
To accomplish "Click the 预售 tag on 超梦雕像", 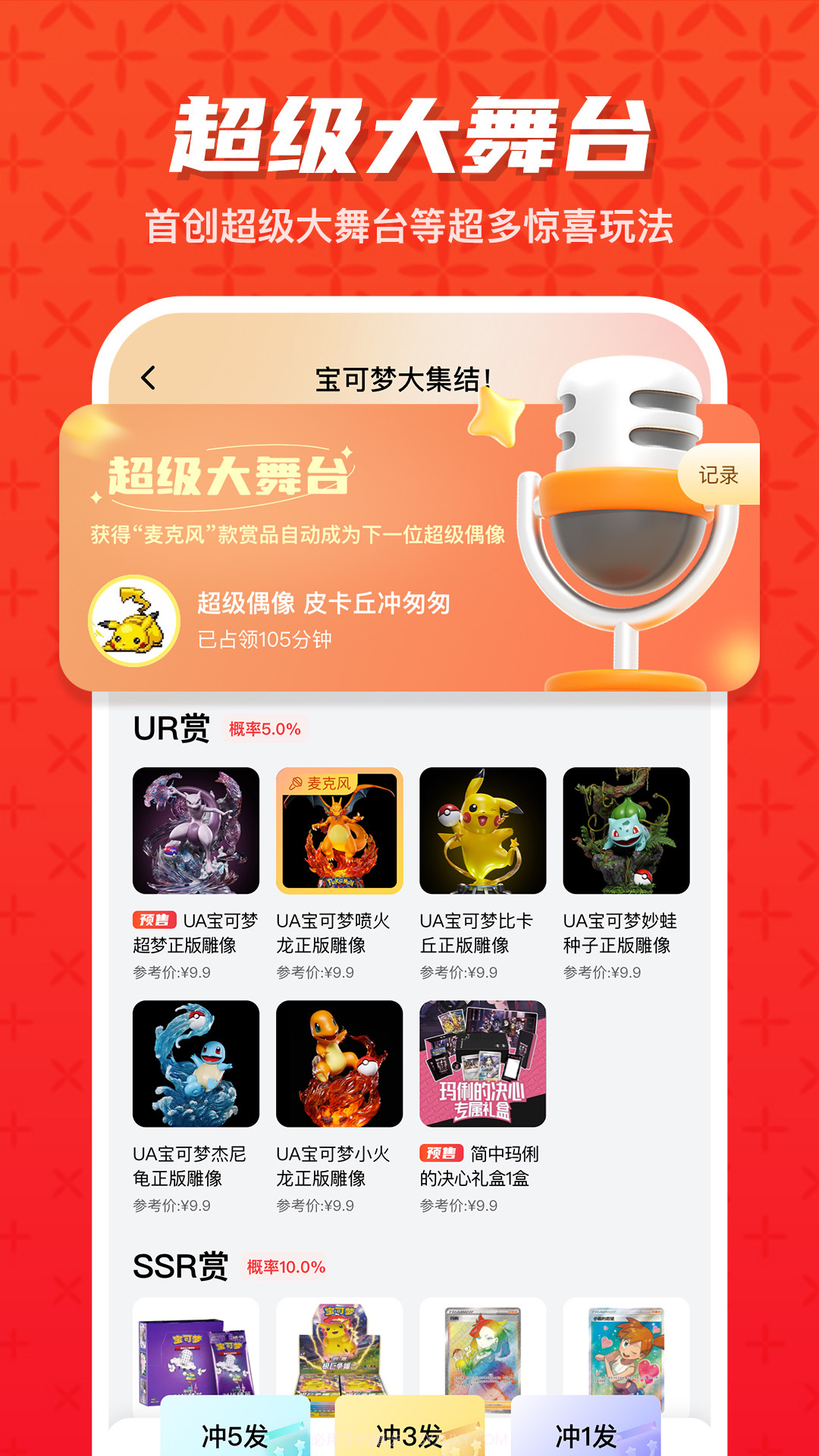I will coord(154,921).
